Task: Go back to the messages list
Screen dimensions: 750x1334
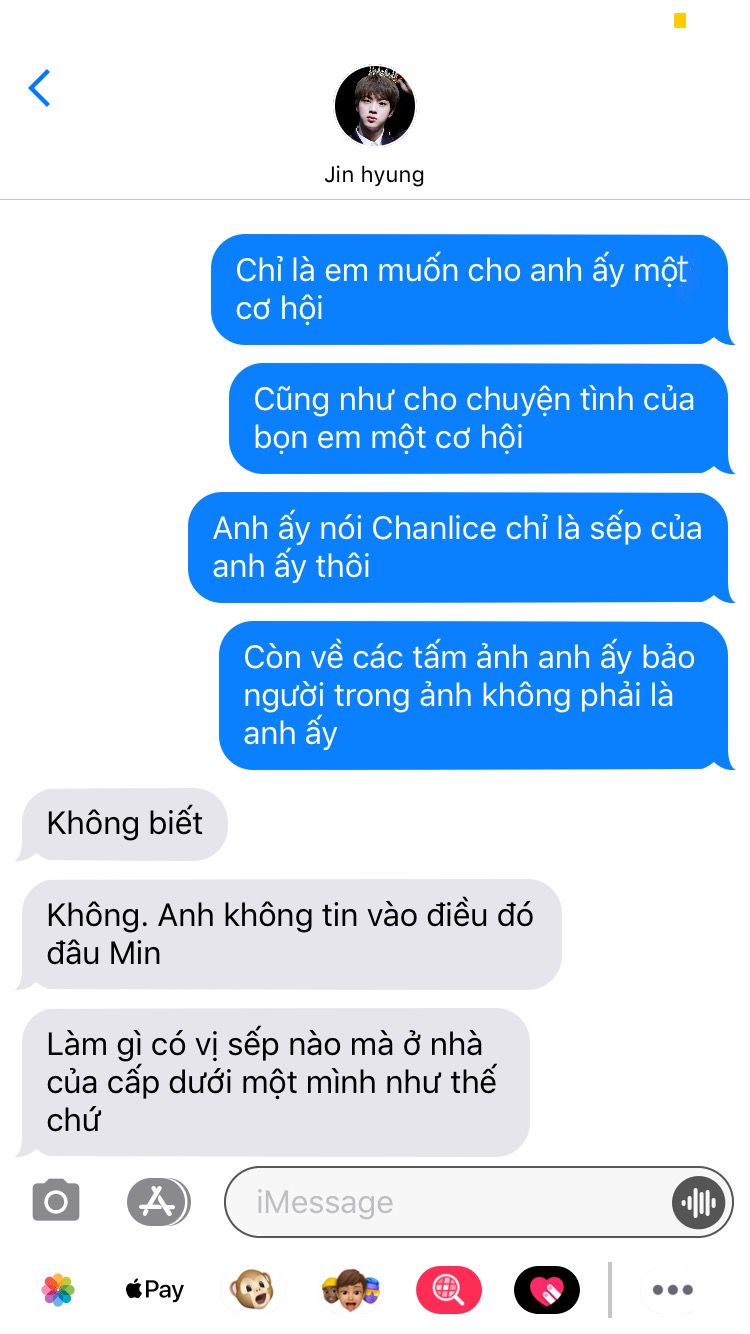Action: pyautogui.click(x=40, y=88)
